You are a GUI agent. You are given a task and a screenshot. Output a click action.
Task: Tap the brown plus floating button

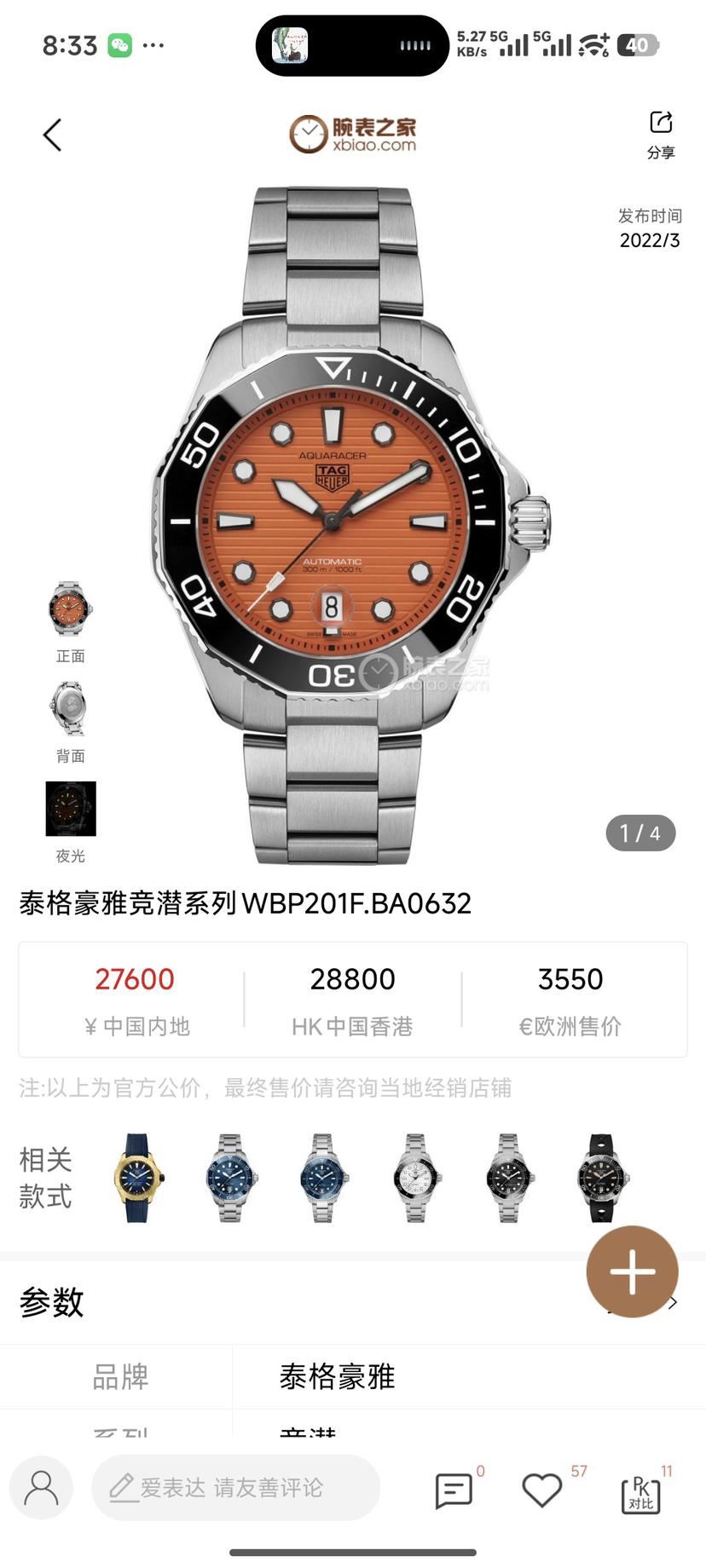632,1271
